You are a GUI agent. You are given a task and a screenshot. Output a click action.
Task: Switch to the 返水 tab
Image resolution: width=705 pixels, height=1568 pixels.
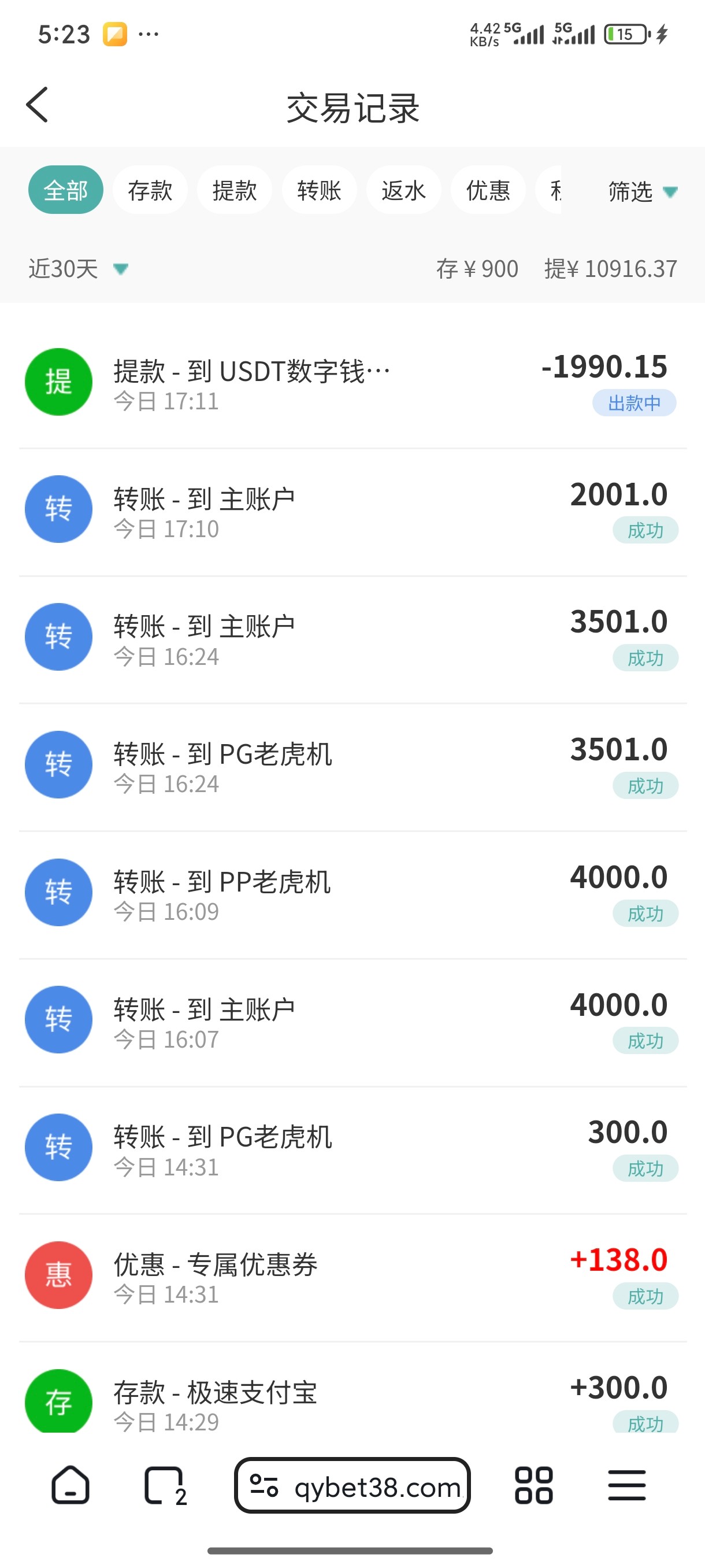(403, 191)
